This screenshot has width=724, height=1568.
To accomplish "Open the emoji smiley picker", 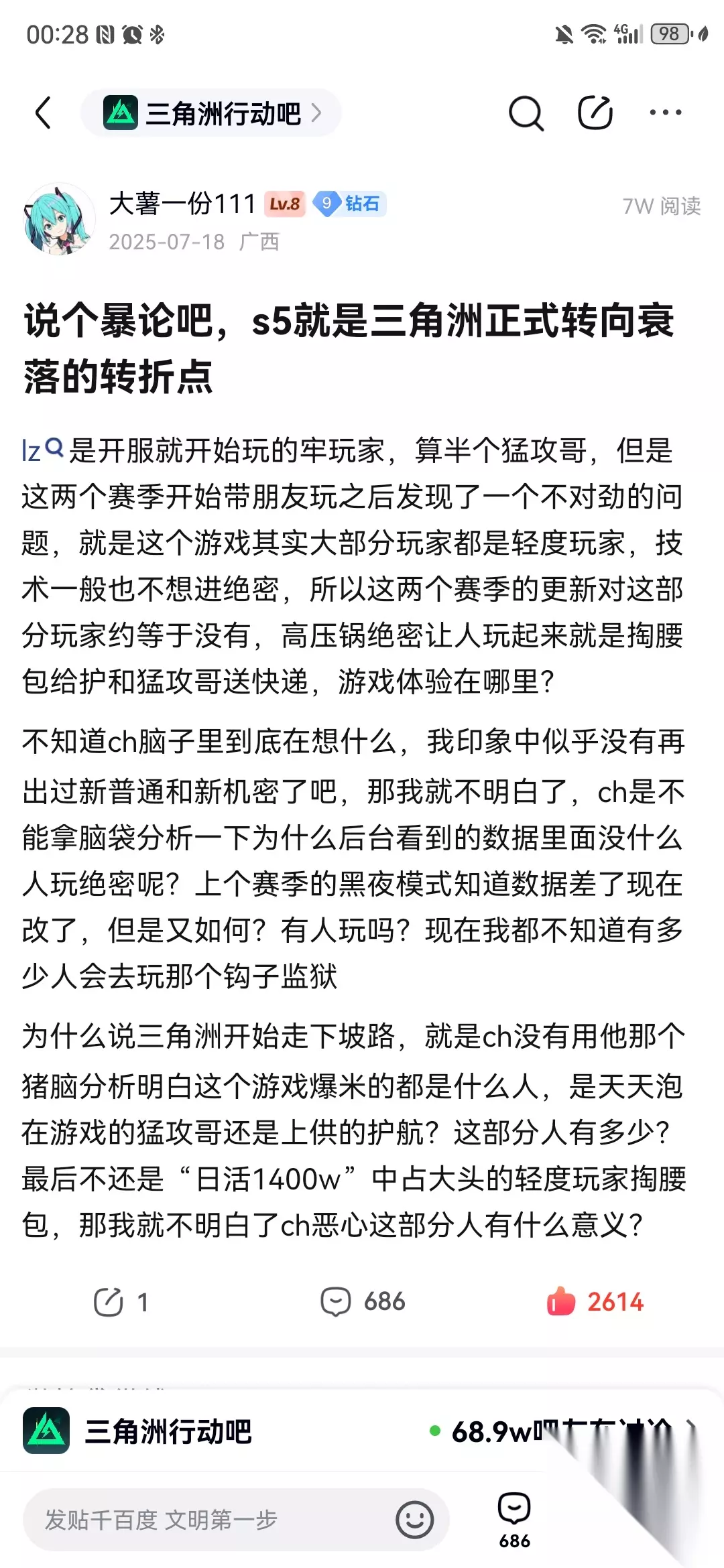I will (414, 1520).
